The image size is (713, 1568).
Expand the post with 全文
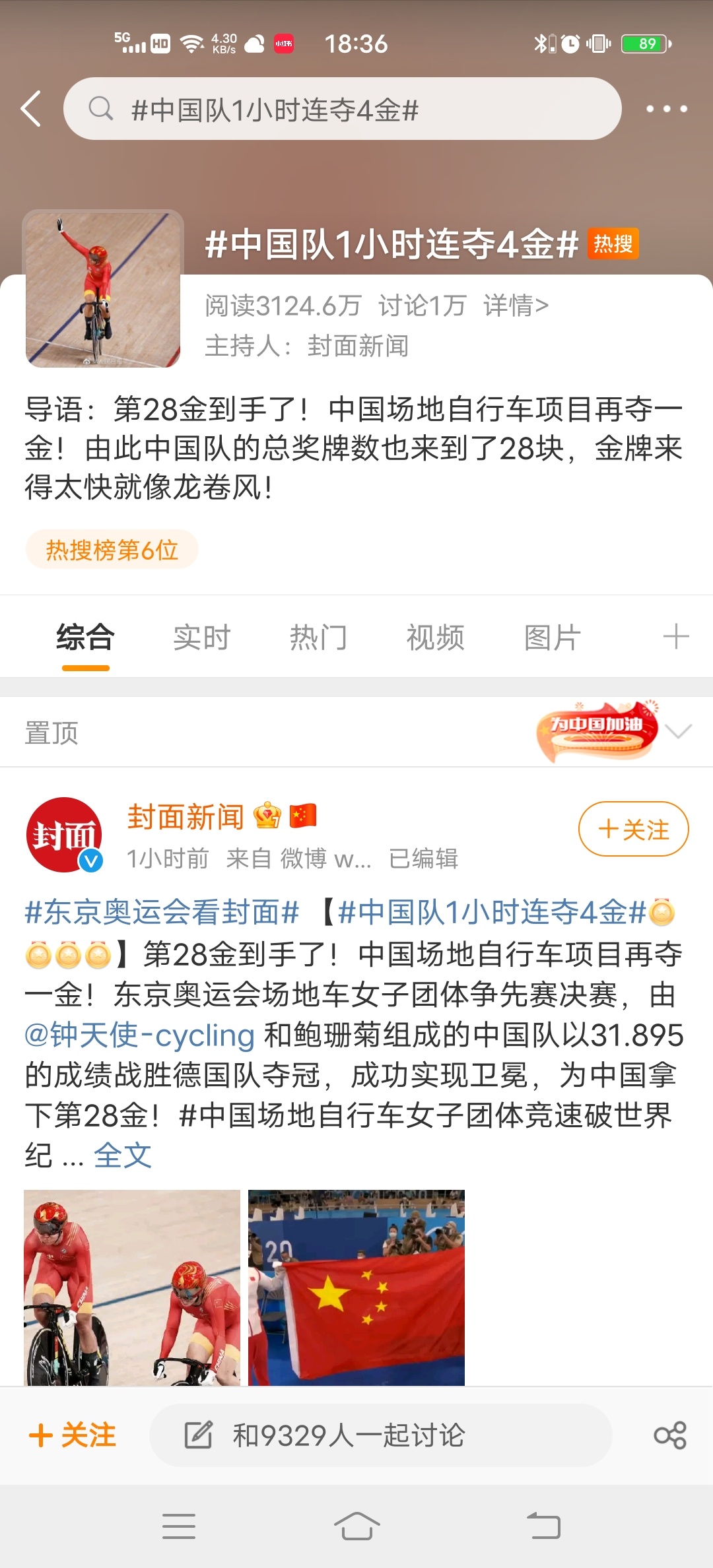[123, 1155]
